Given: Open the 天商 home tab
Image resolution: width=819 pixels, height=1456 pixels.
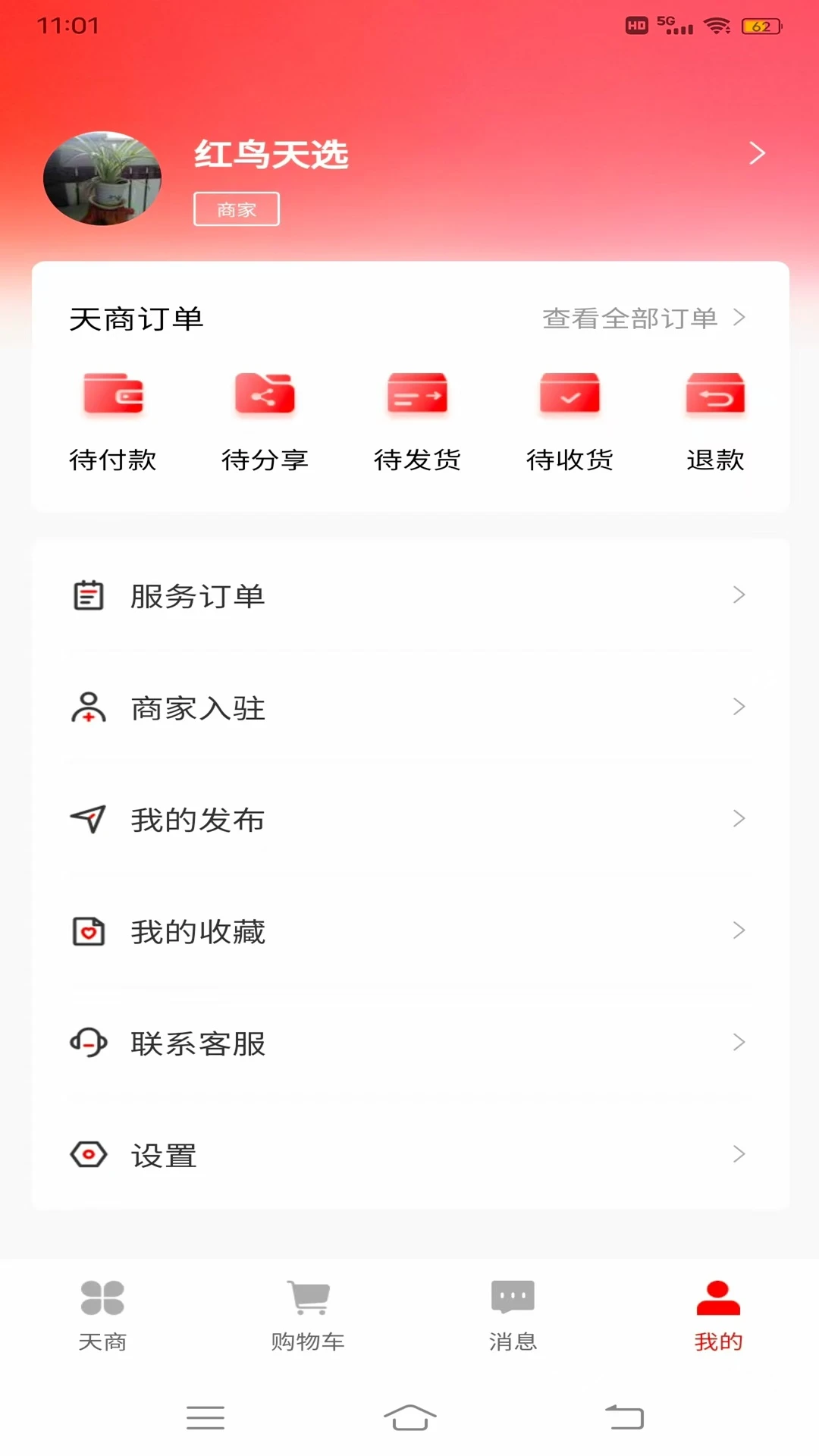Looking at the screenshot, I should click(x=102, y=1316).
